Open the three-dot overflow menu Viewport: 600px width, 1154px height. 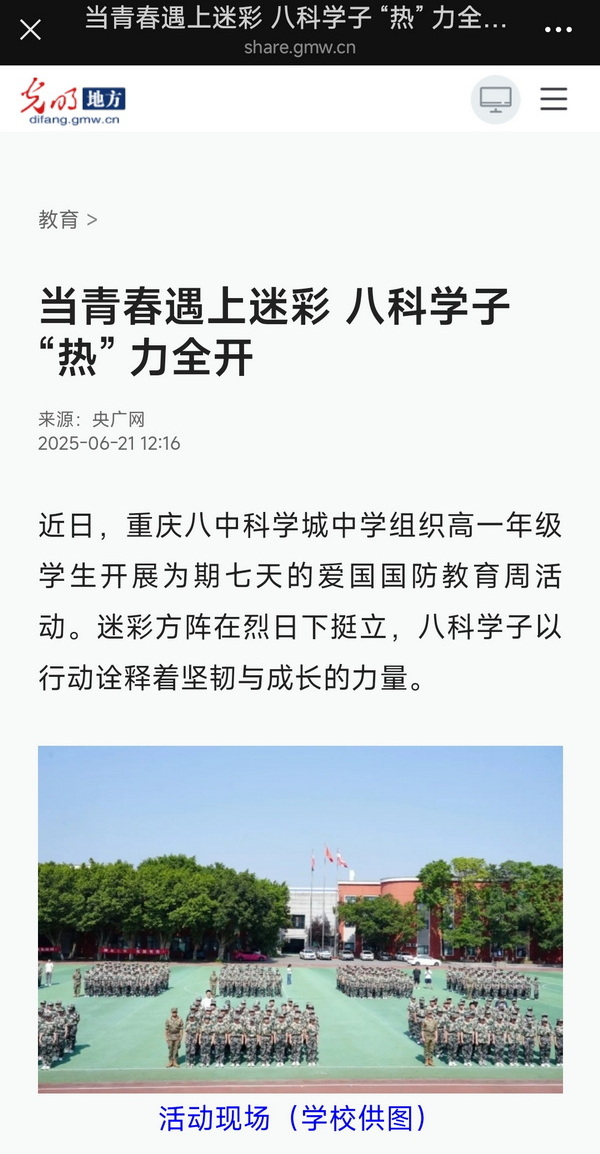point(558,30)
